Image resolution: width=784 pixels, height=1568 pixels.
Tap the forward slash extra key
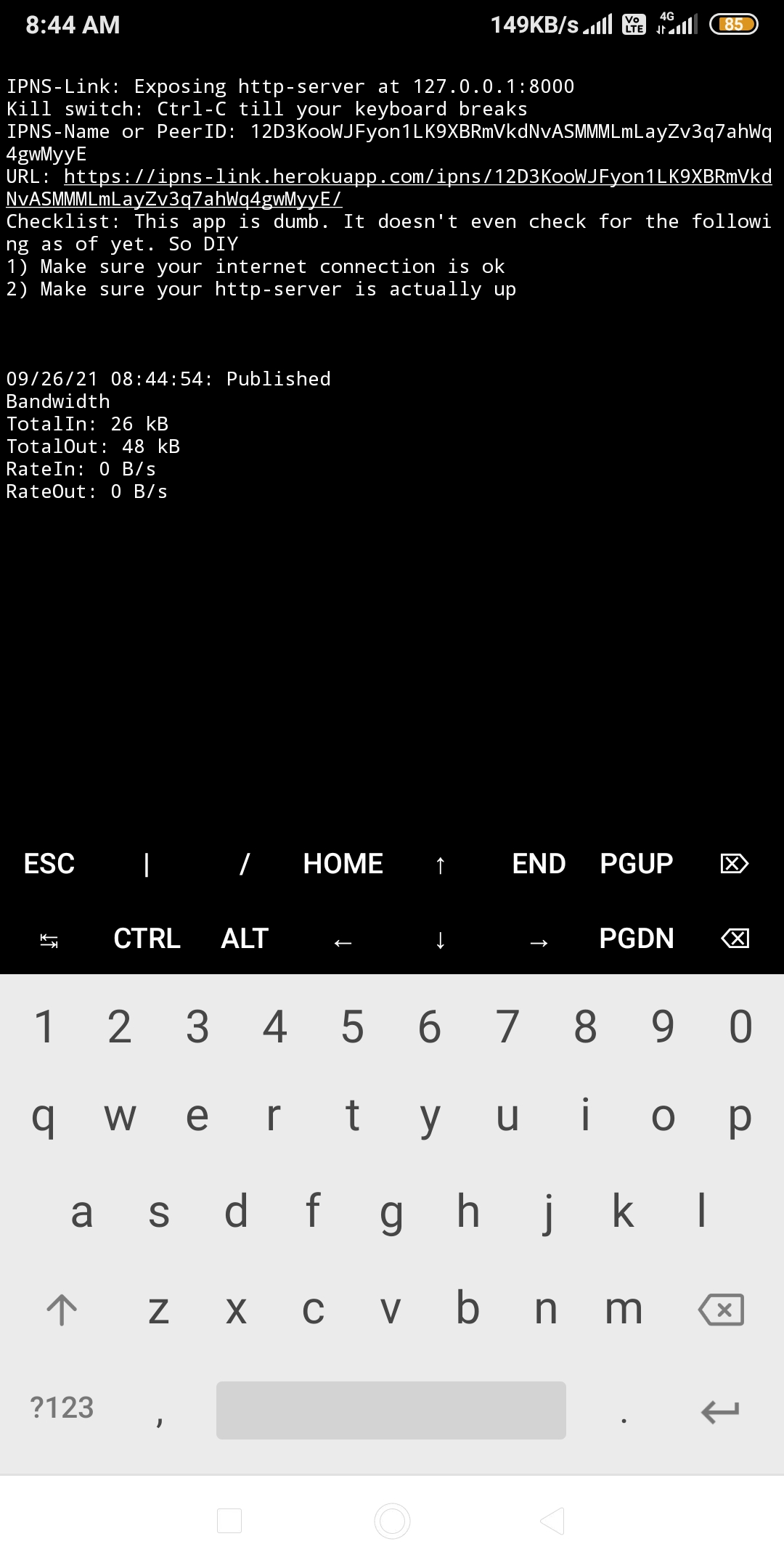point(245,863)
